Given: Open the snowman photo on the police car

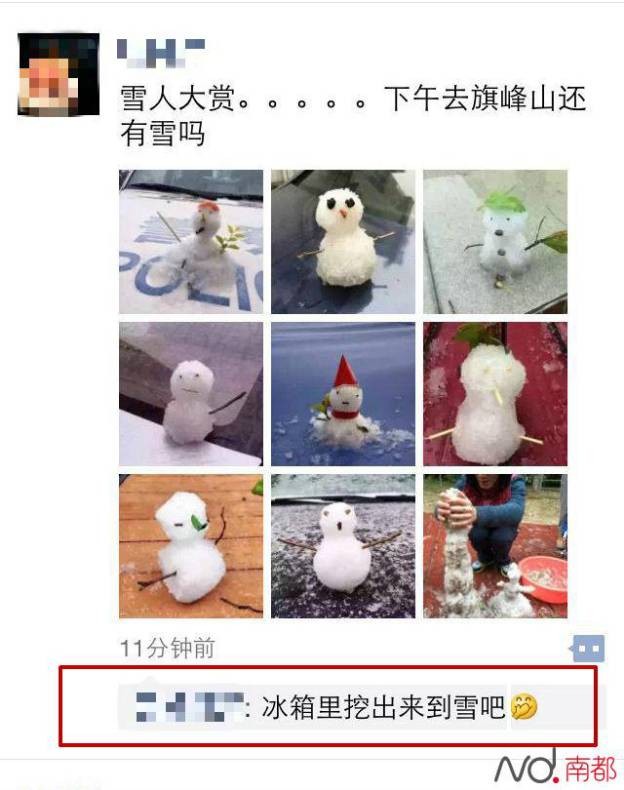Looking at the screenshot, I should coord(191,242).
